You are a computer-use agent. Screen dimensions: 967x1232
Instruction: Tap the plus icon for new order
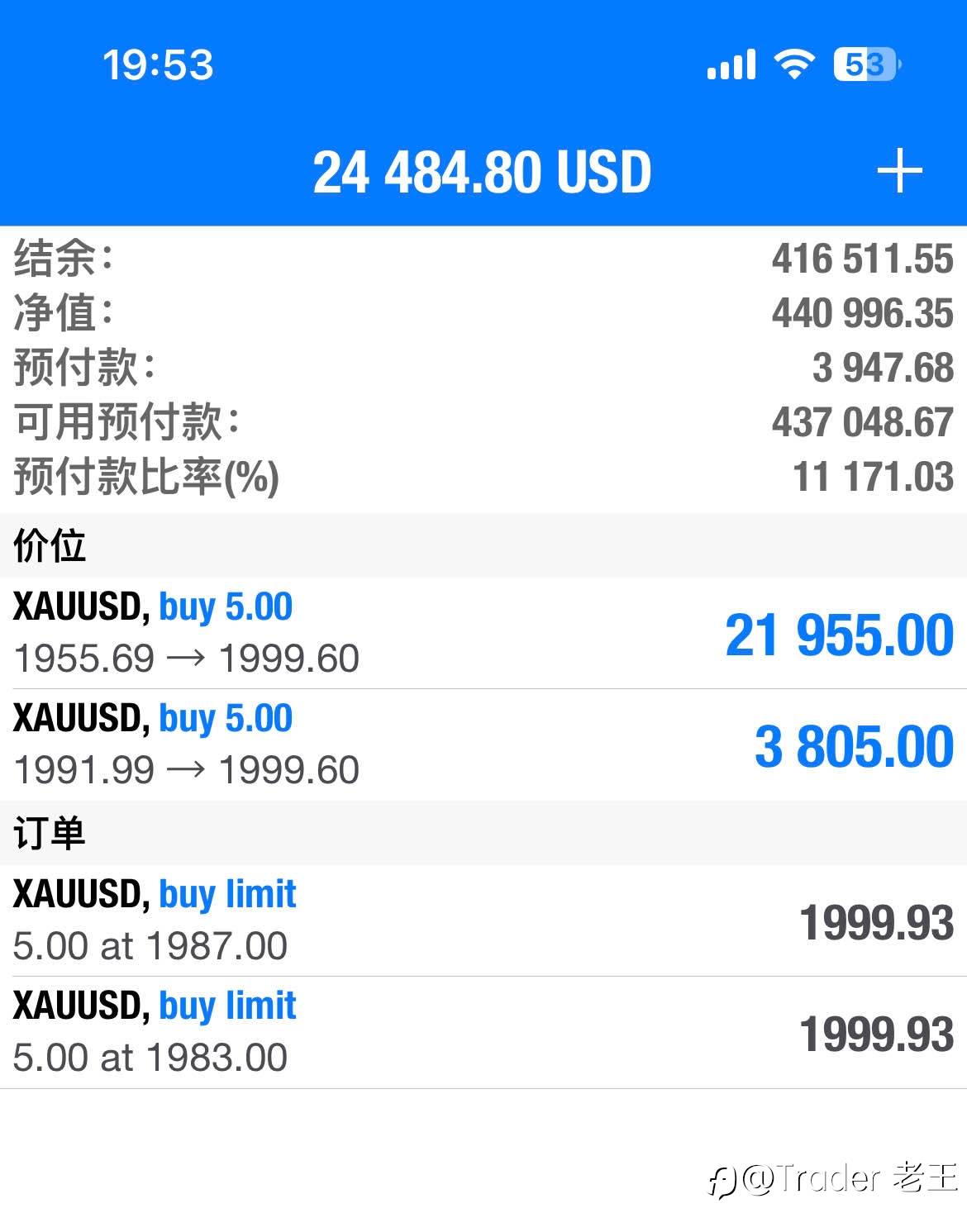899,171
